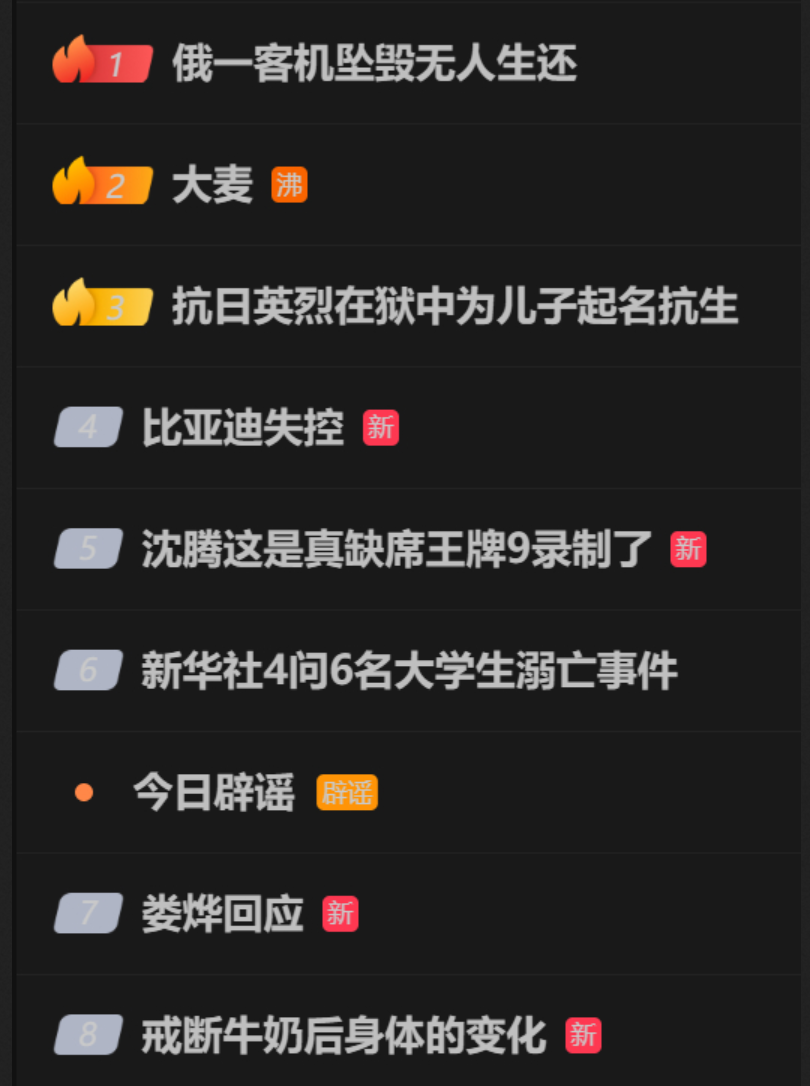Open the 比亚迪失控 hot search
Image resolution: width=810 pixels, height=1086 pixels.
[x=242, y=429]
